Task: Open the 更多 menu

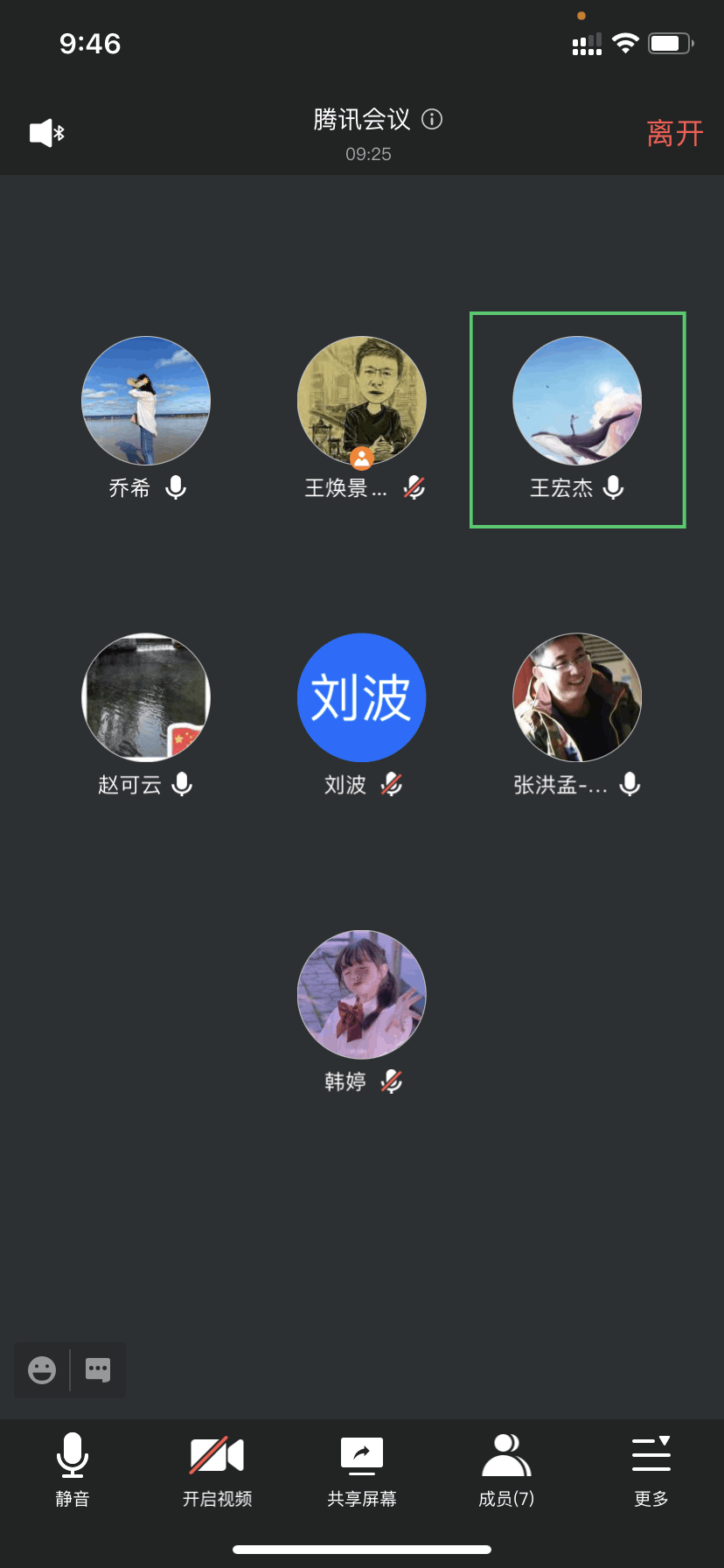Action: click(651, 1470)
